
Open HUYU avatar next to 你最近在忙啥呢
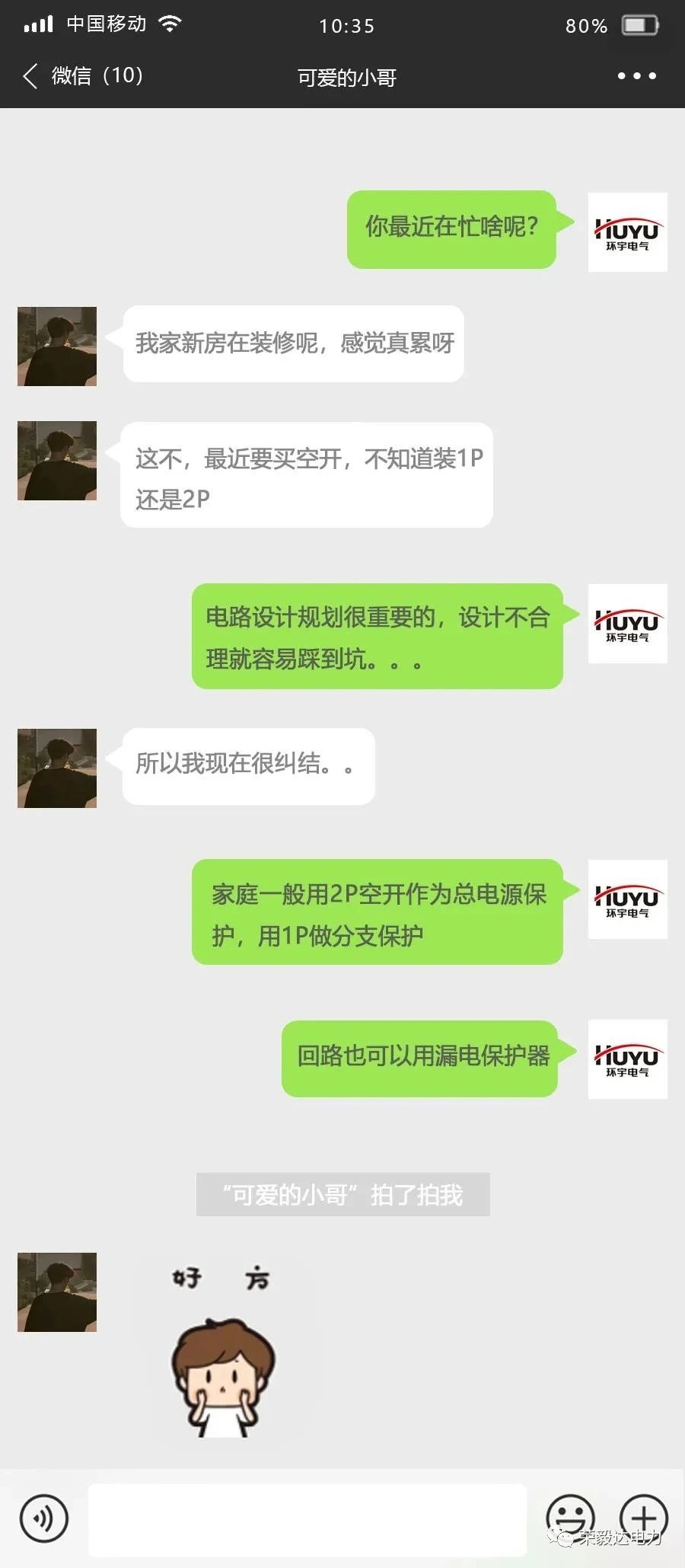[x=627, y=232]
